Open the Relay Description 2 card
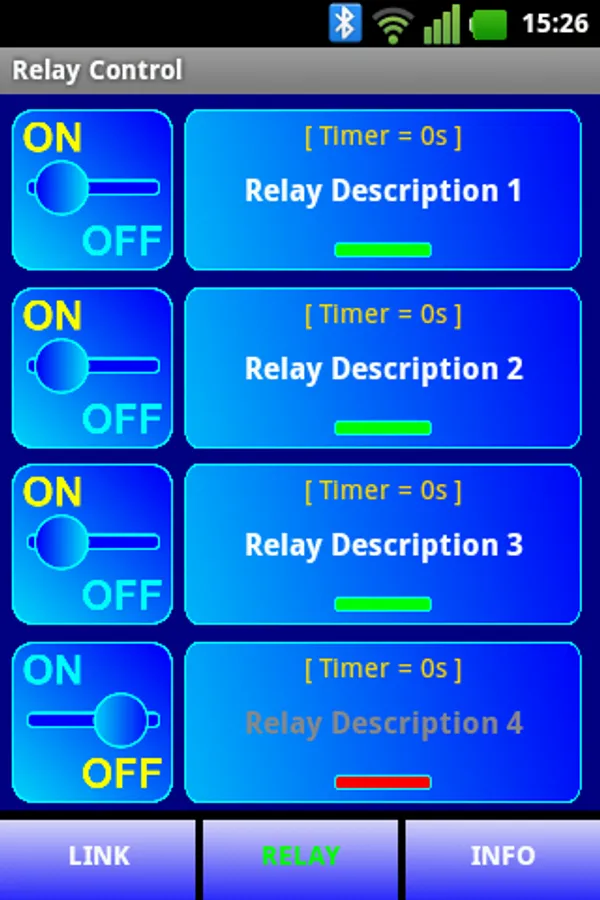The width and height of the screenshot is (600, 900). point(383,367)
